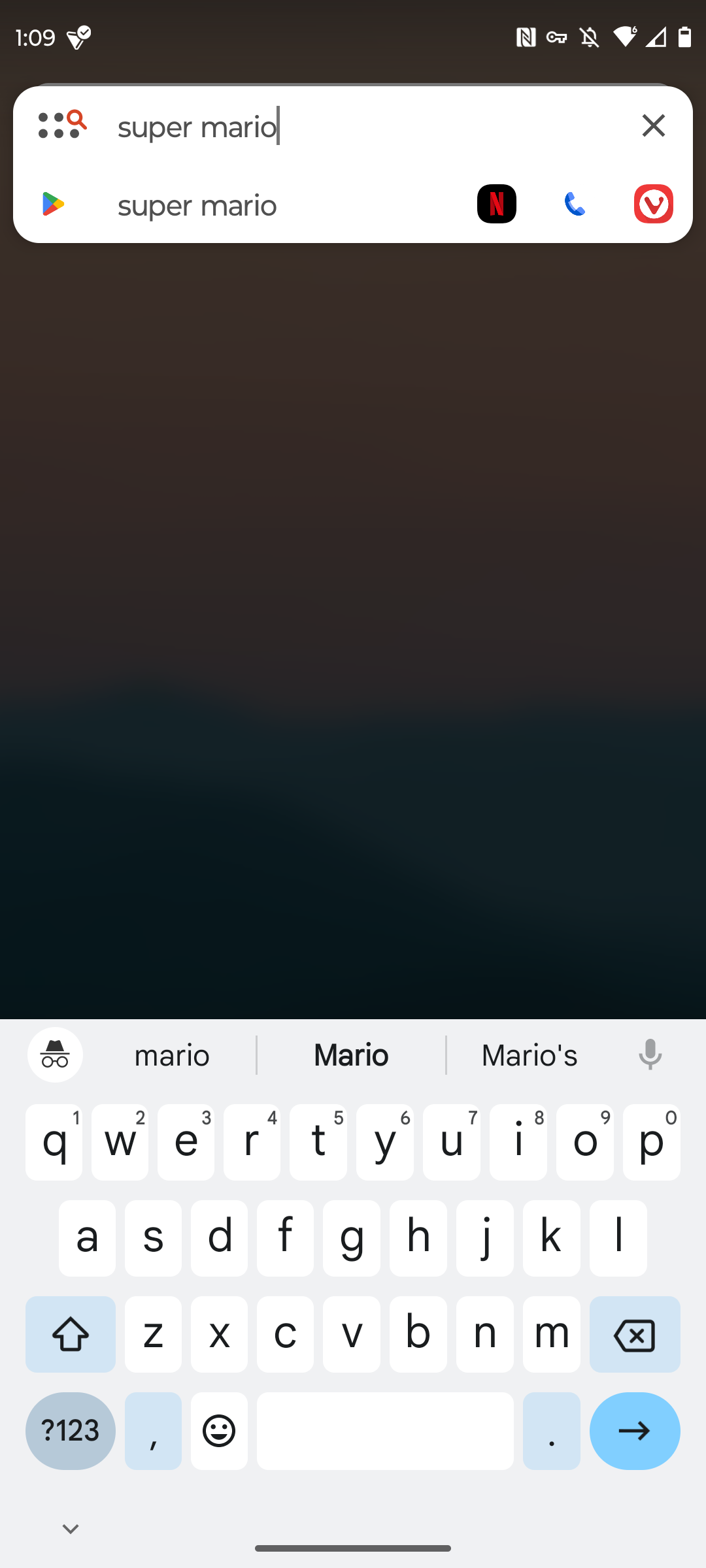Select the lowercase mario suggestion
Screen dimensions: 706x1568
[x=171, y=1055]
